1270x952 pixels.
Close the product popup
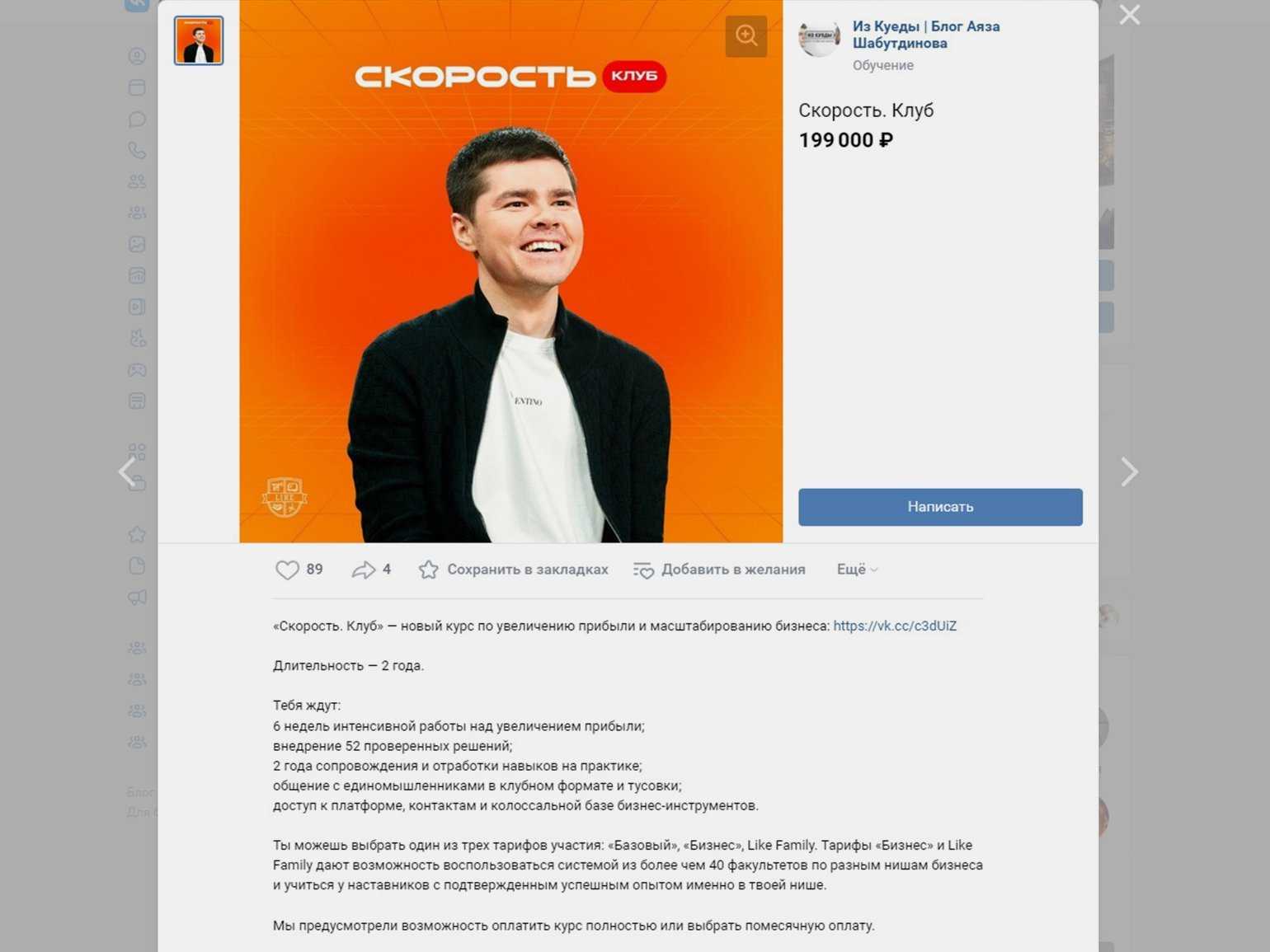coord(1129,15)
